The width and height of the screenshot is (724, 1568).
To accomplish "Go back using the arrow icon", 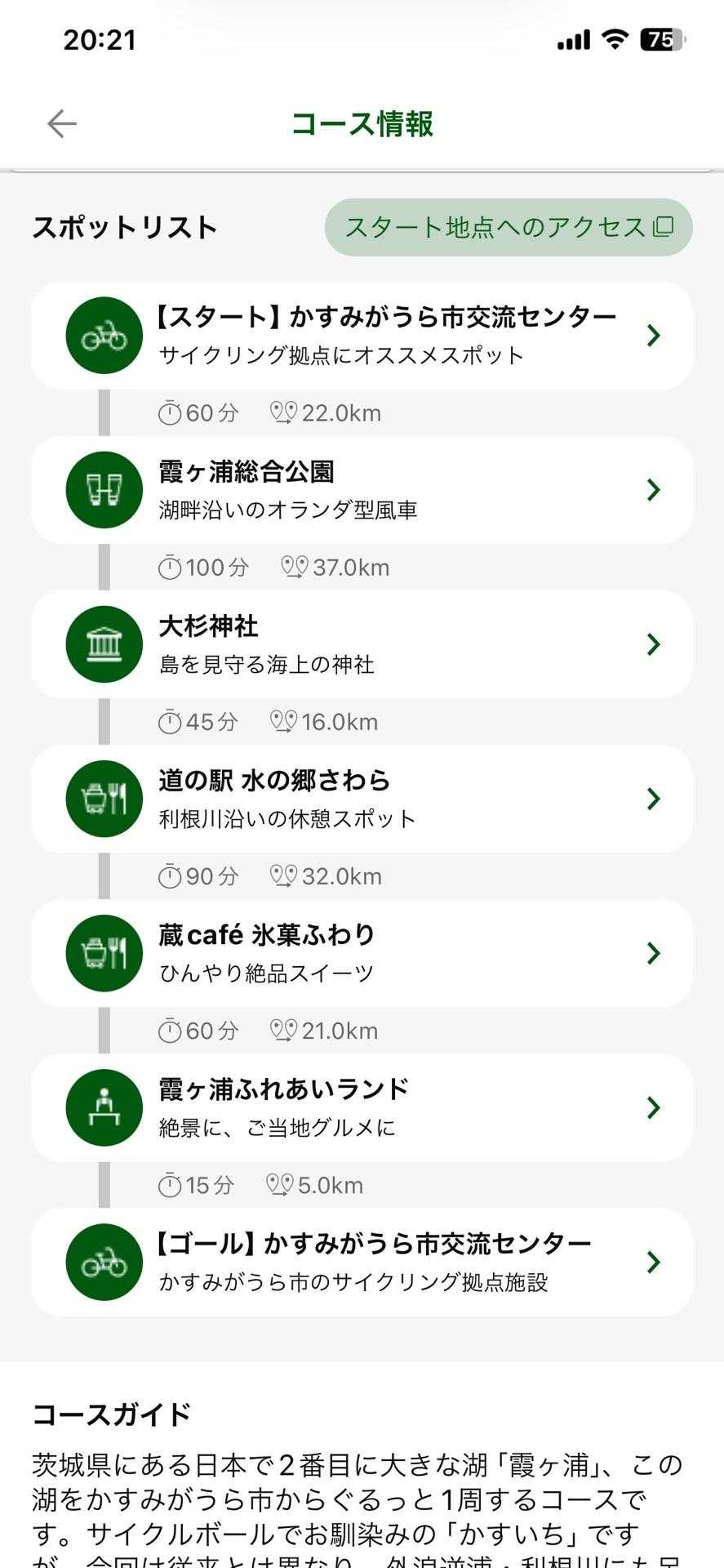I will 62,124.
